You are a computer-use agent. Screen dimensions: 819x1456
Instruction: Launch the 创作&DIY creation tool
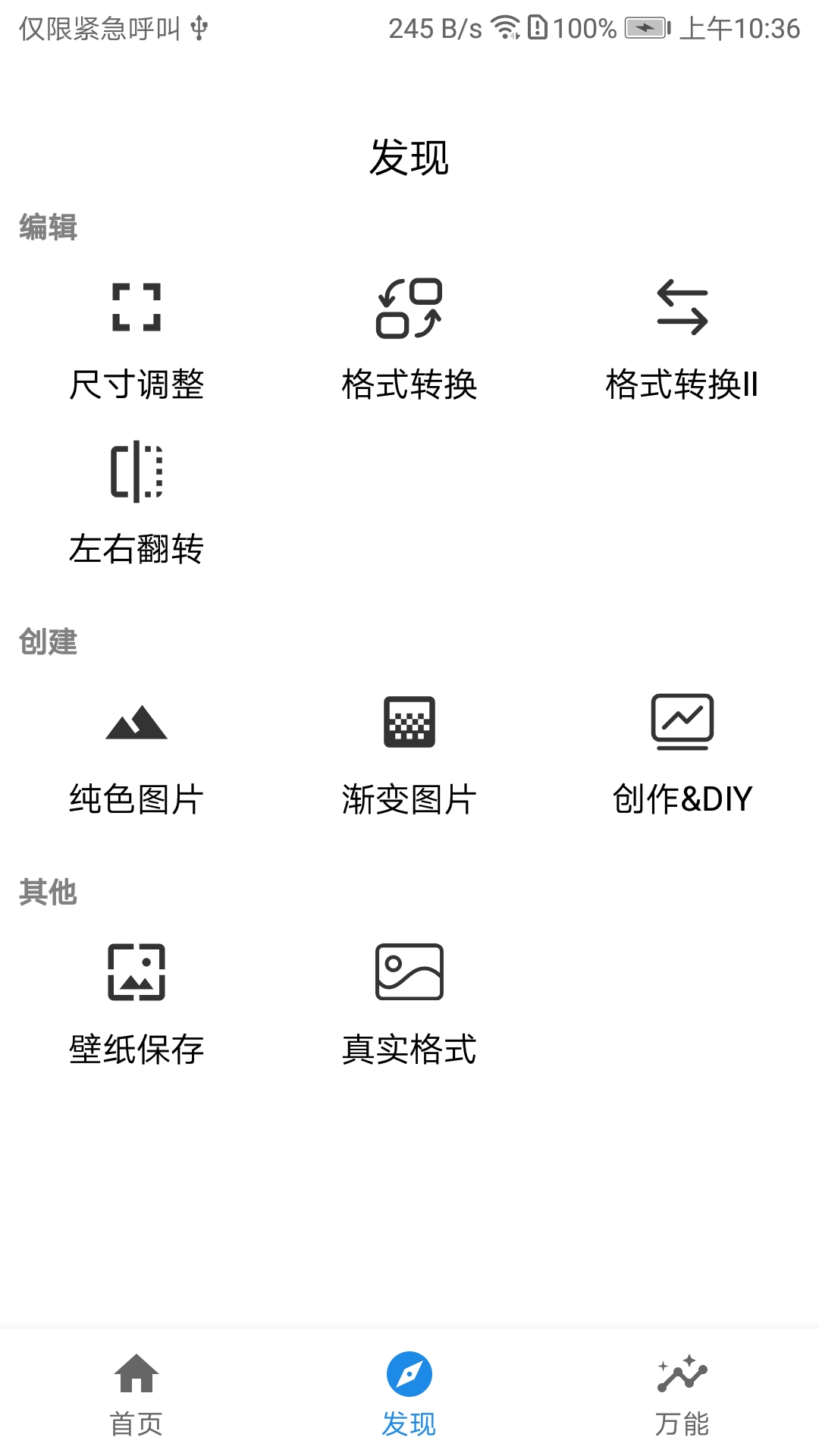click(681, 722)
